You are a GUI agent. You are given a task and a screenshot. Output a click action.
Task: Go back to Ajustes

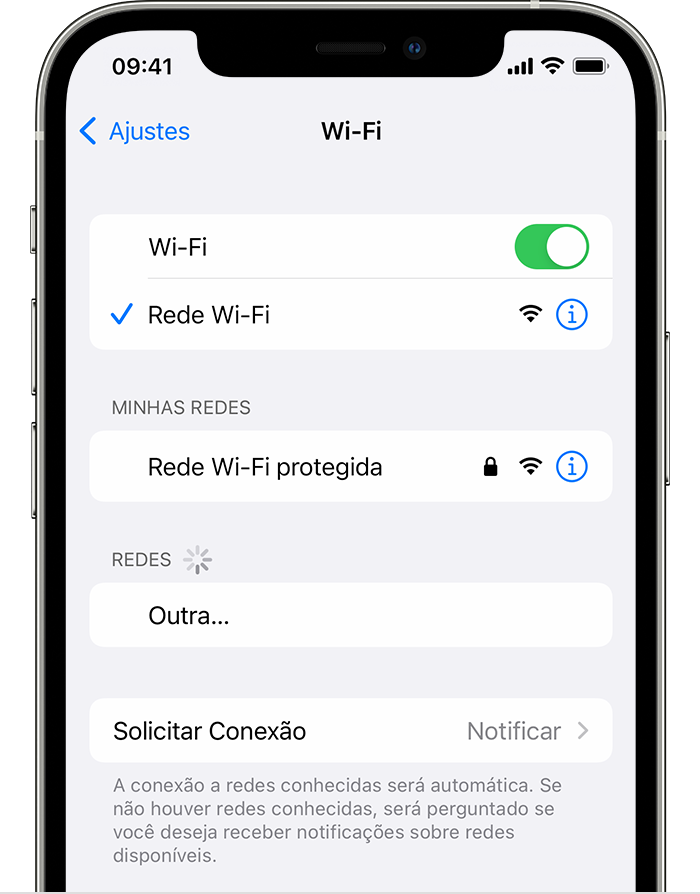pyautogui.click(x=134, y=131)
